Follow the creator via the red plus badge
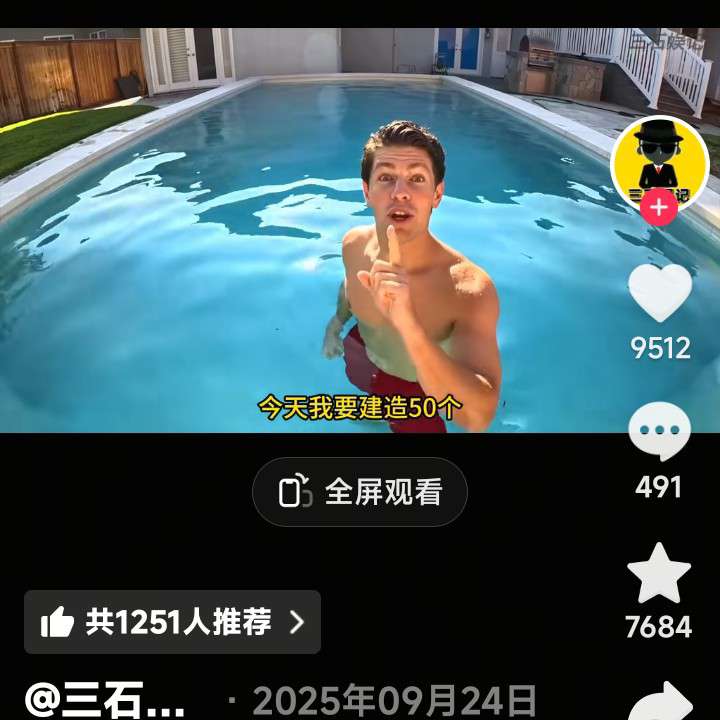The height and width of the screenshot is (720, 720). 658,208
